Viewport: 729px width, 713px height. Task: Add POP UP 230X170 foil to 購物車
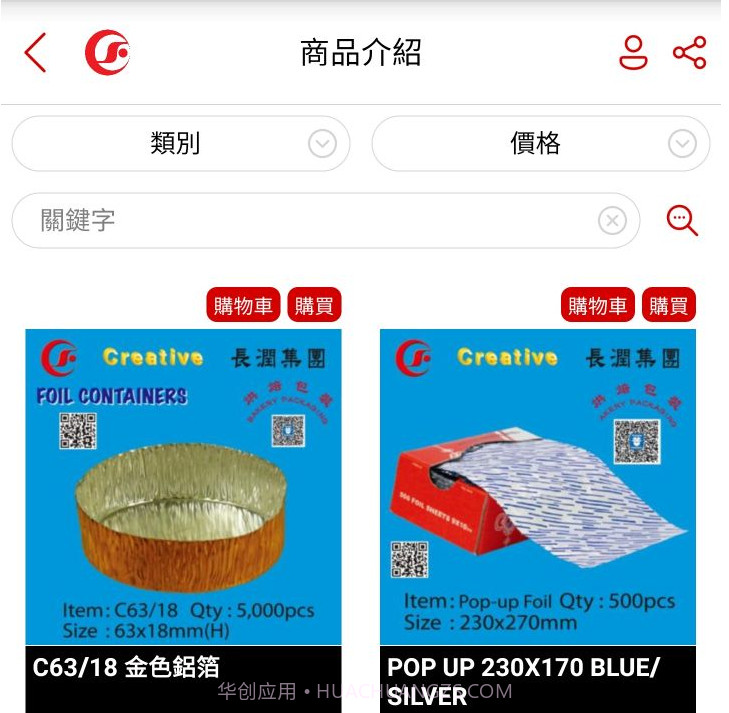598,306
